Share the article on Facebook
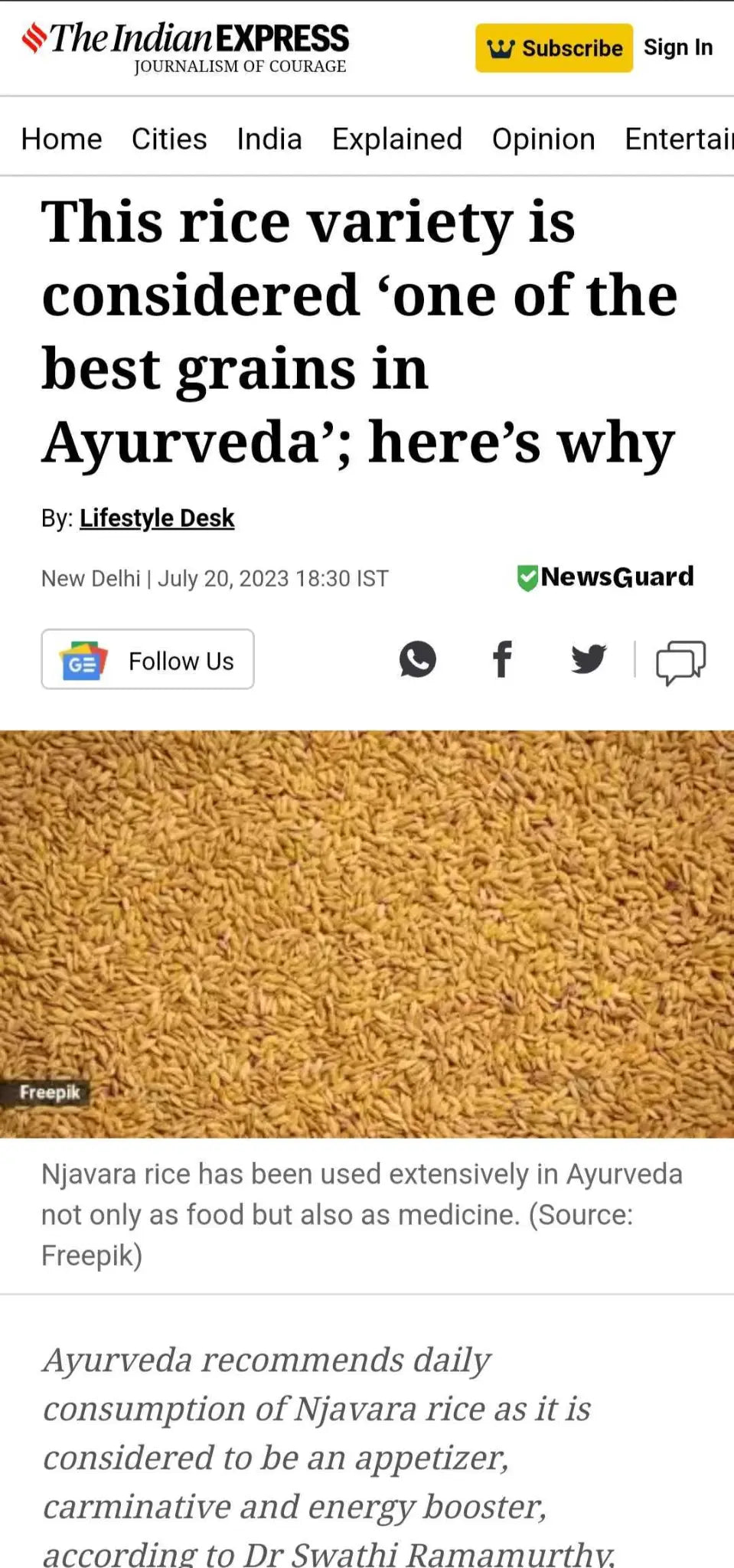 click(x=502, y=659)
